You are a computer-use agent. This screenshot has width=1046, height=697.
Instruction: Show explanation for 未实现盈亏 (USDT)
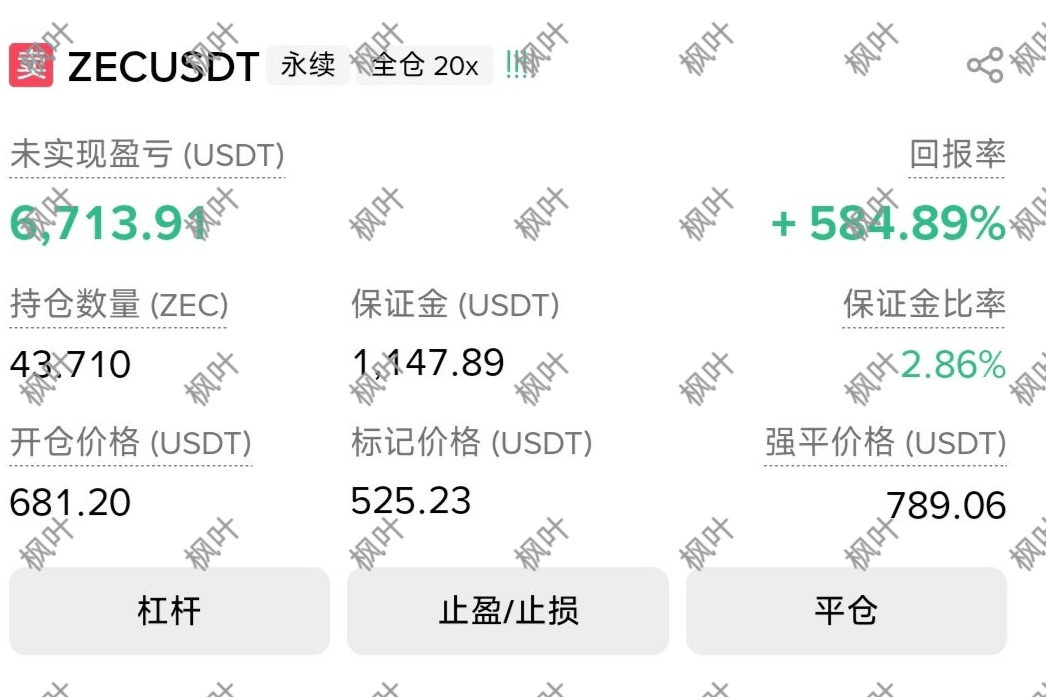(147, 155)
